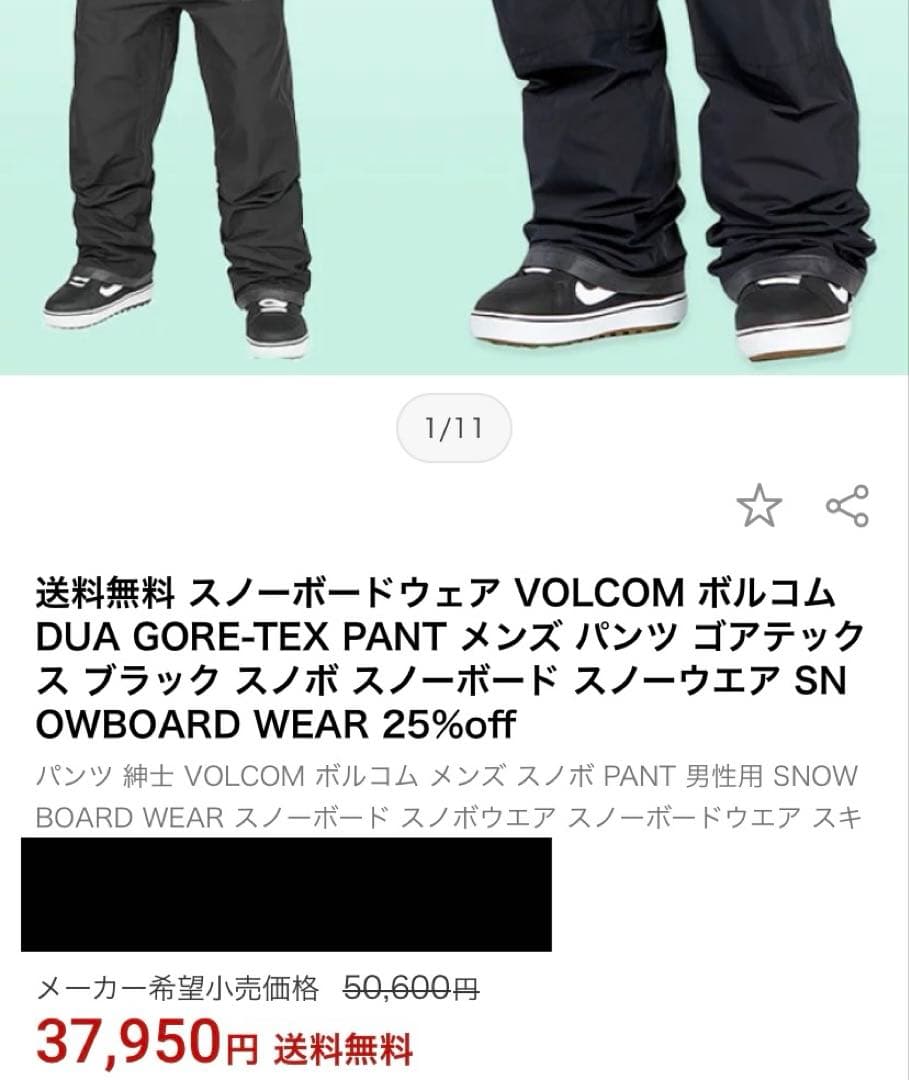Add item to favorites with the star icon
The width and height of the screenshot is (909, 1080).
click(758, 508)
